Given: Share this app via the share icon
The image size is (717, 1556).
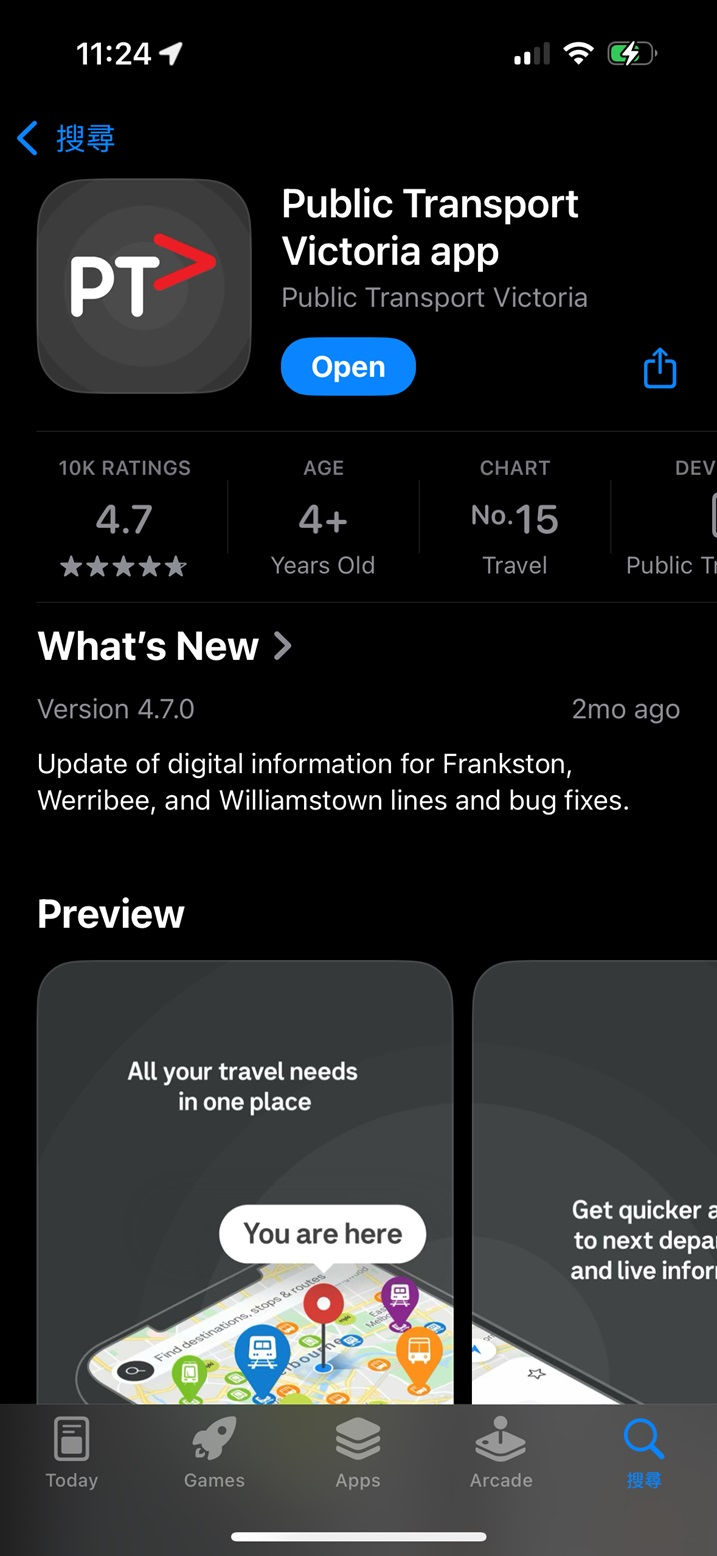Looking at the screenshot, I should pyautogui.click(x=659, y=368).
